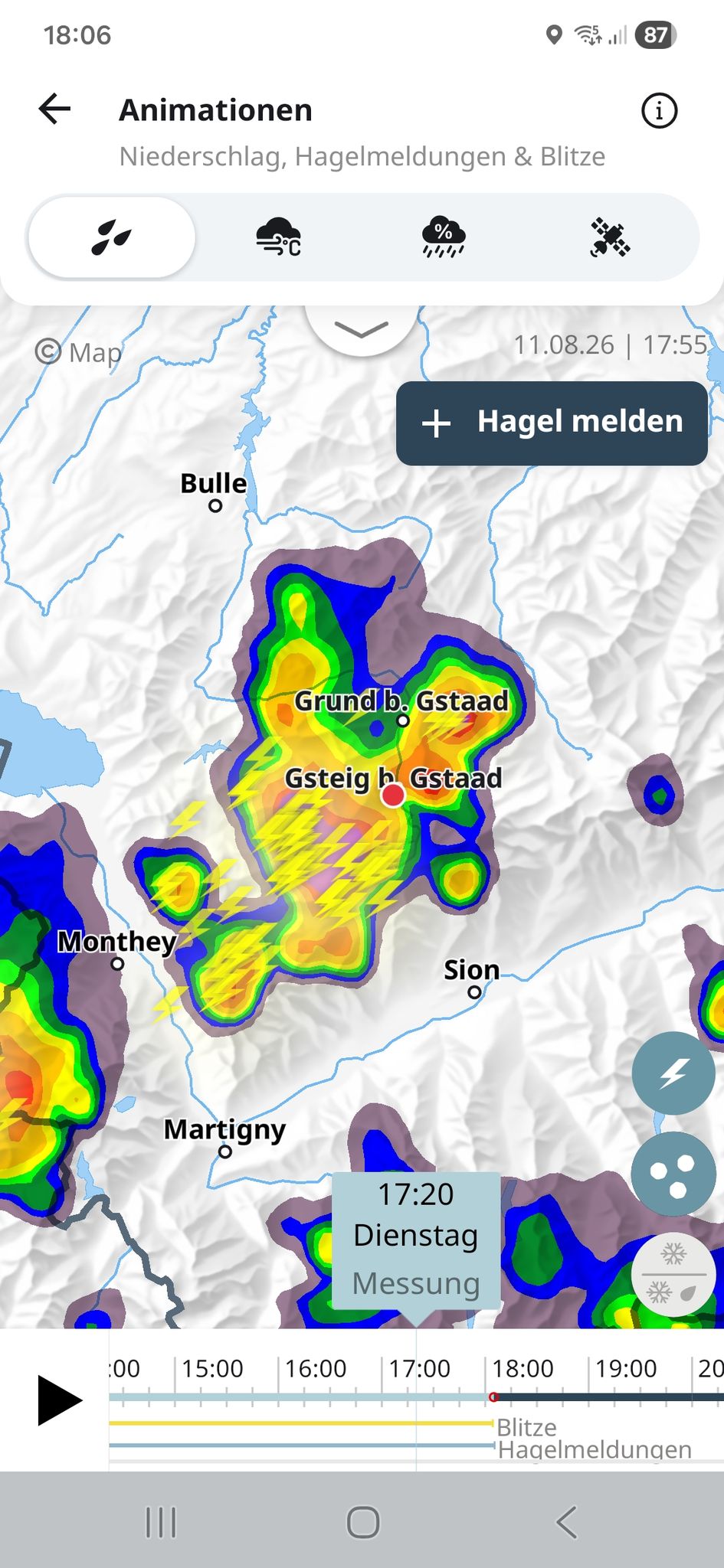Jump to 19:00 on the timeline
The width and height of the screenshot is (724, 1568).
click(626, 1368)
